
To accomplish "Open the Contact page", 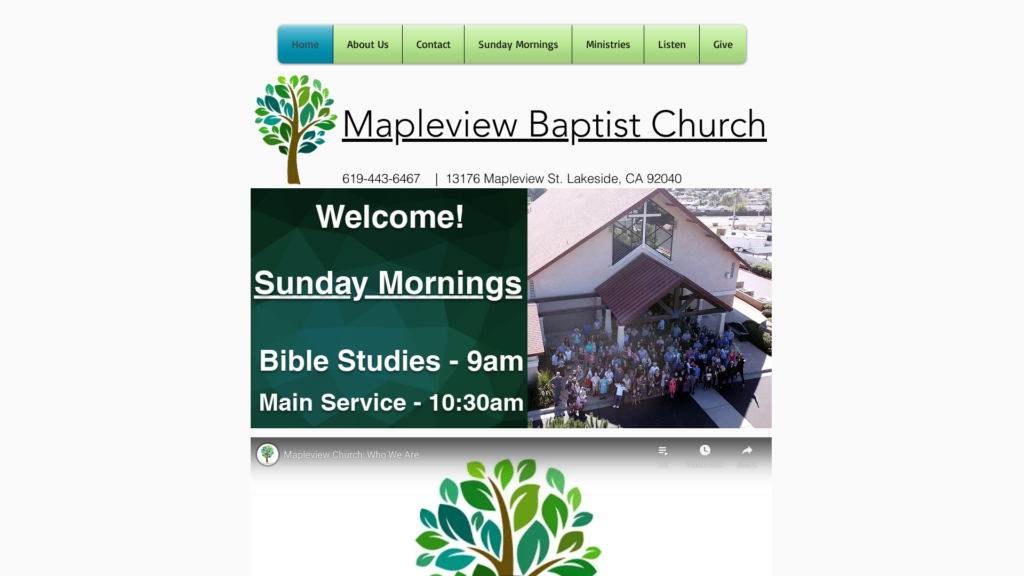I will click(433, 45).
